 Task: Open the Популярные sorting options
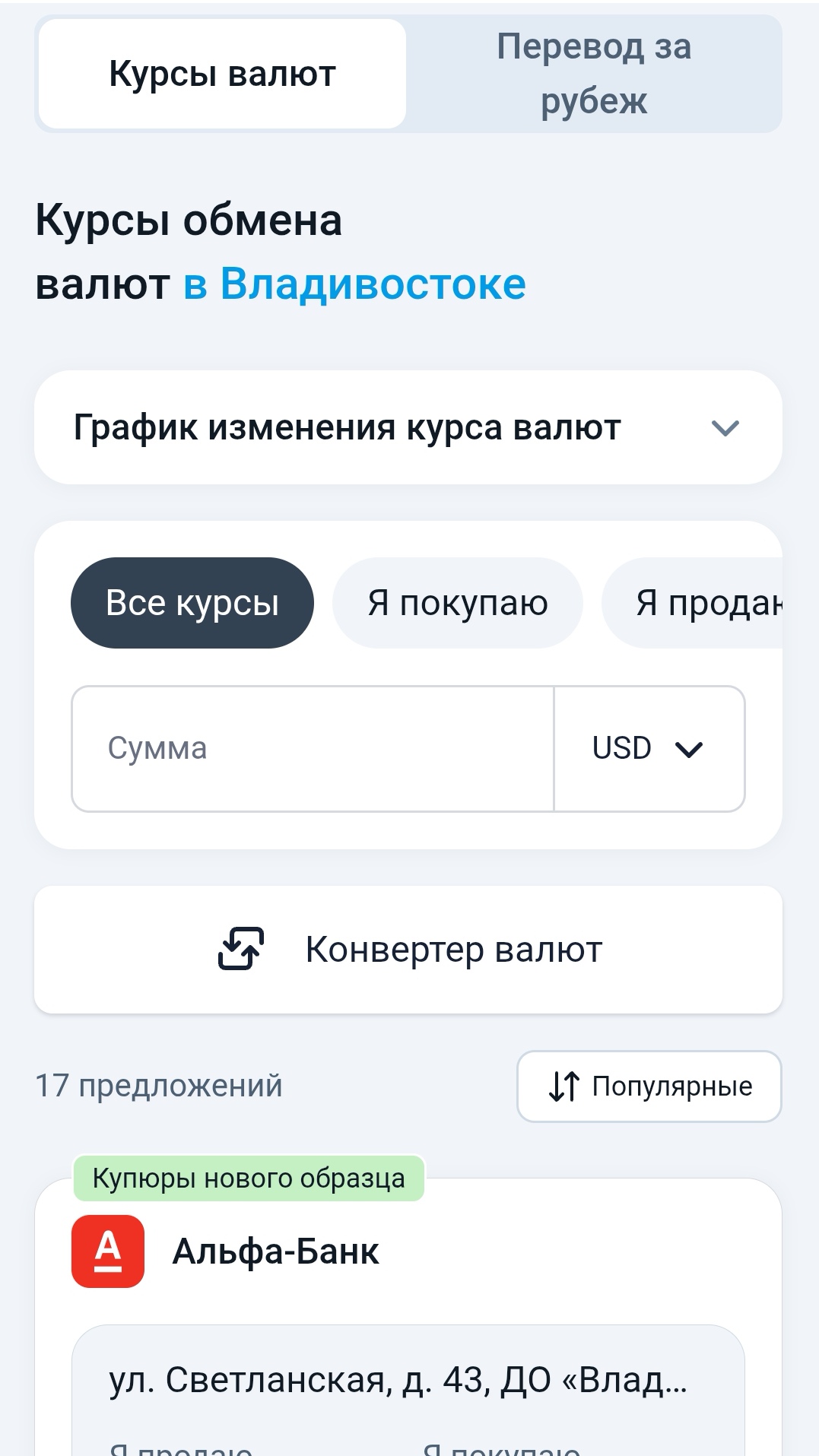(649, 1086)
